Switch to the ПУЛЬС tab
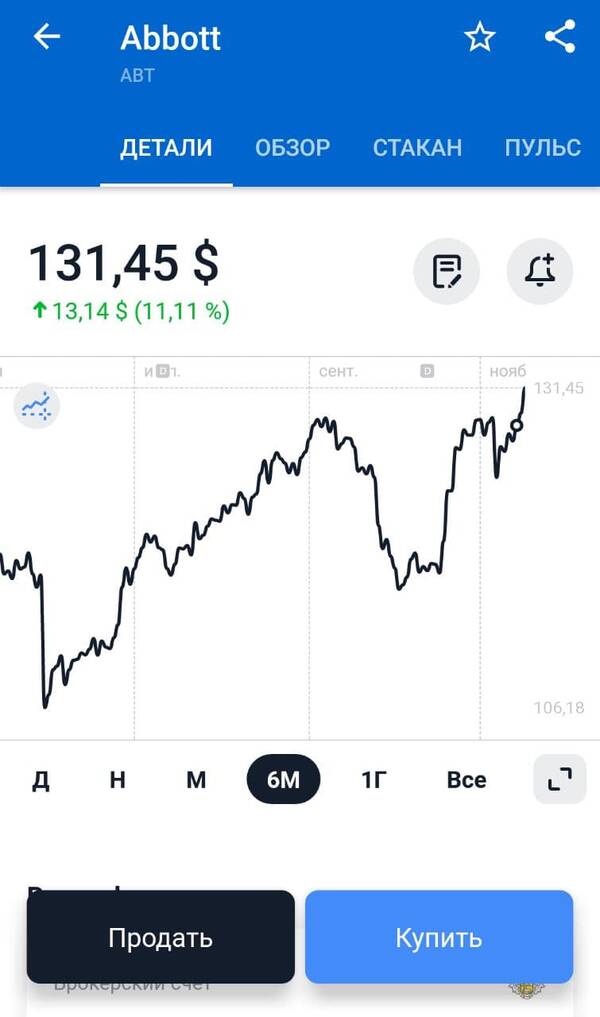This screenshot has height=1017, width=600. tap(543, 148)
